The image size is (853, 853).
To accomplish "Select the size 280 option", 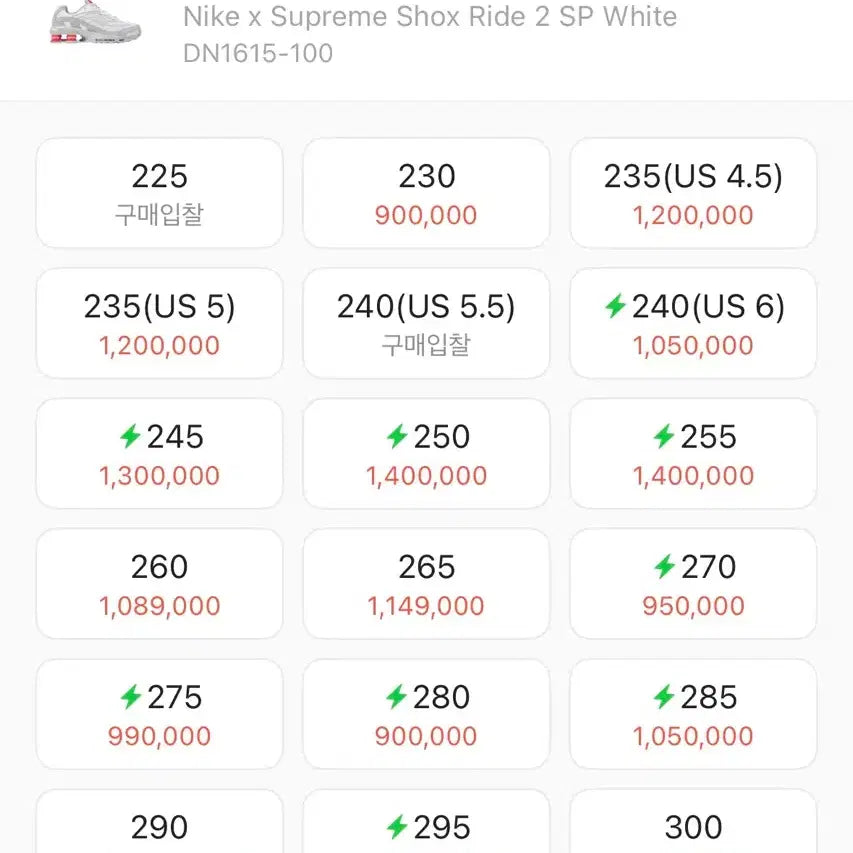I will coord(426,714).
